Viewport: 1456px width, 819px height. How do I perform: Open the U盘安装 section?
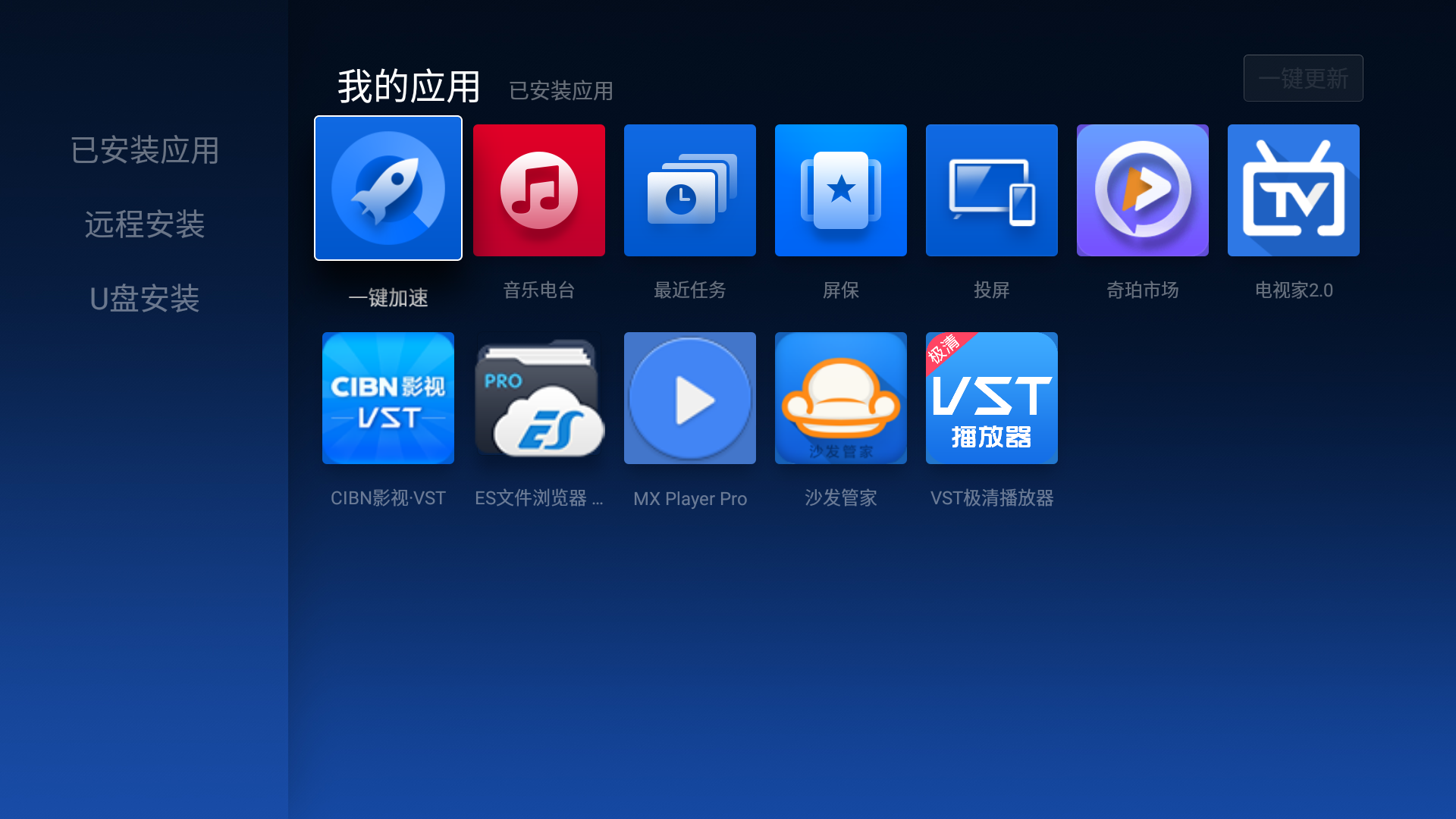point(144,299)
